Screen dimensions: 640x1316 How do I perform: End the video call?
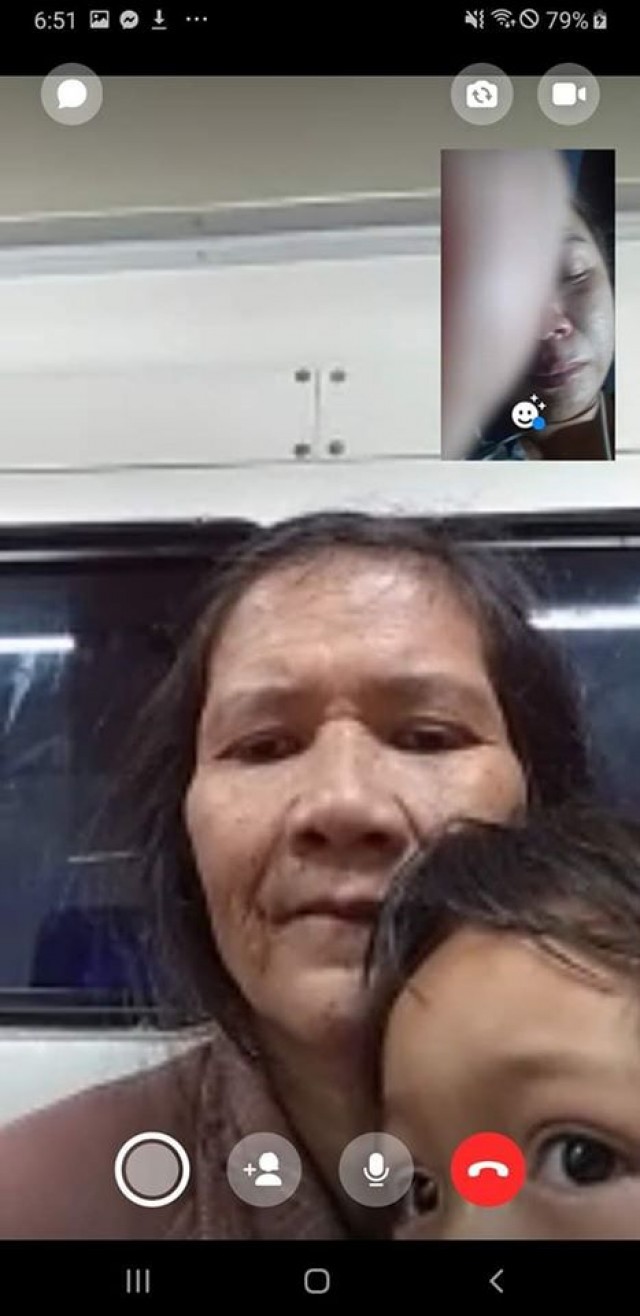[487, 1169]
